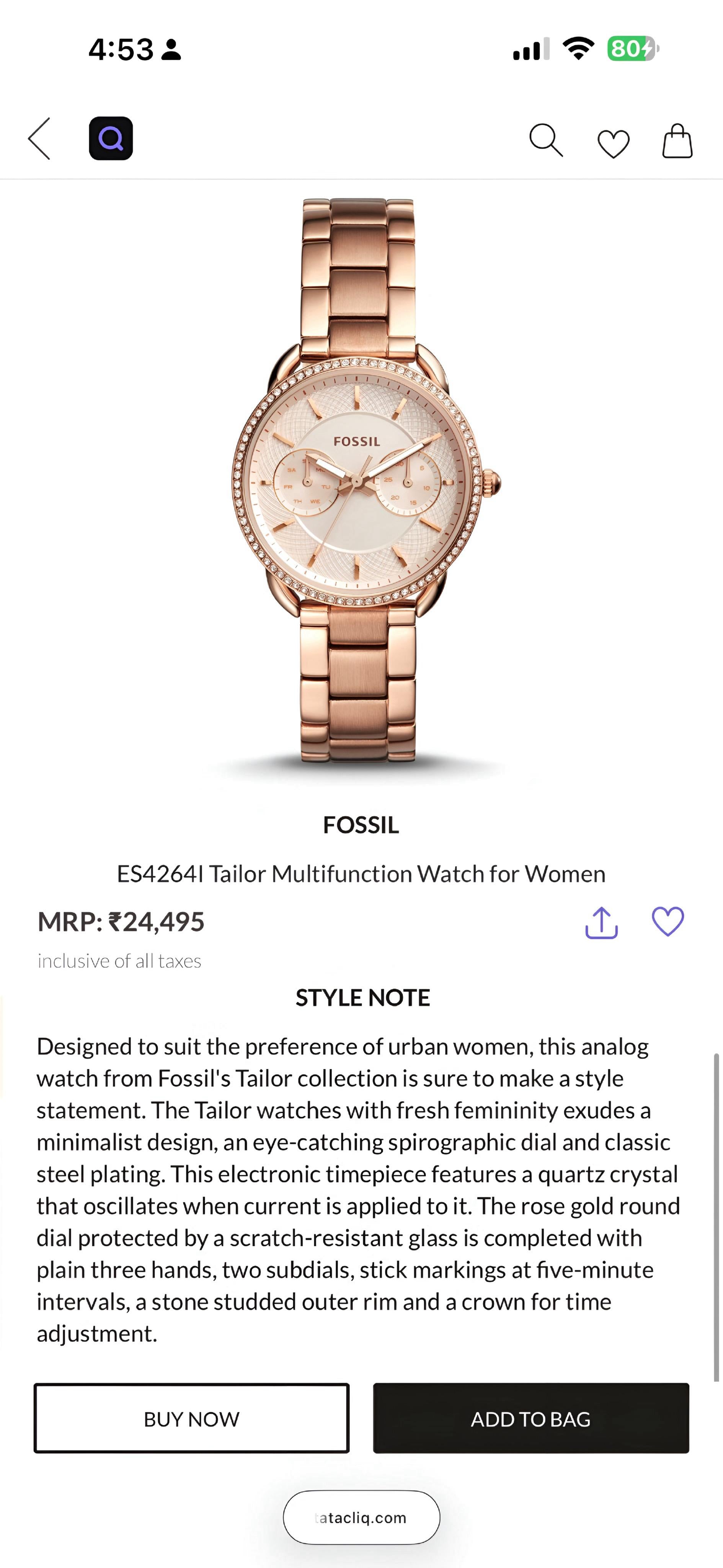Open the wishlist heart in the header

pos(613,144)
